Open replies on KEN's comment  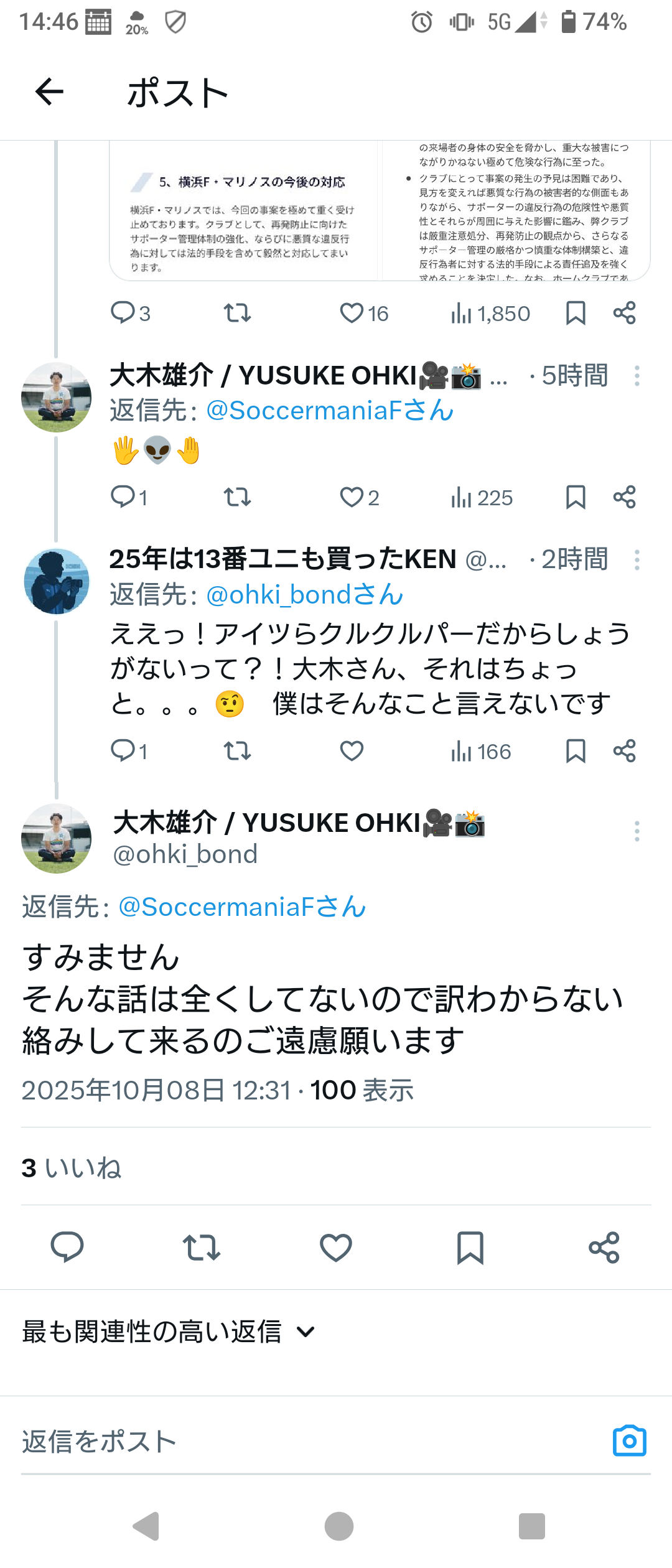[x=123, y=751]
